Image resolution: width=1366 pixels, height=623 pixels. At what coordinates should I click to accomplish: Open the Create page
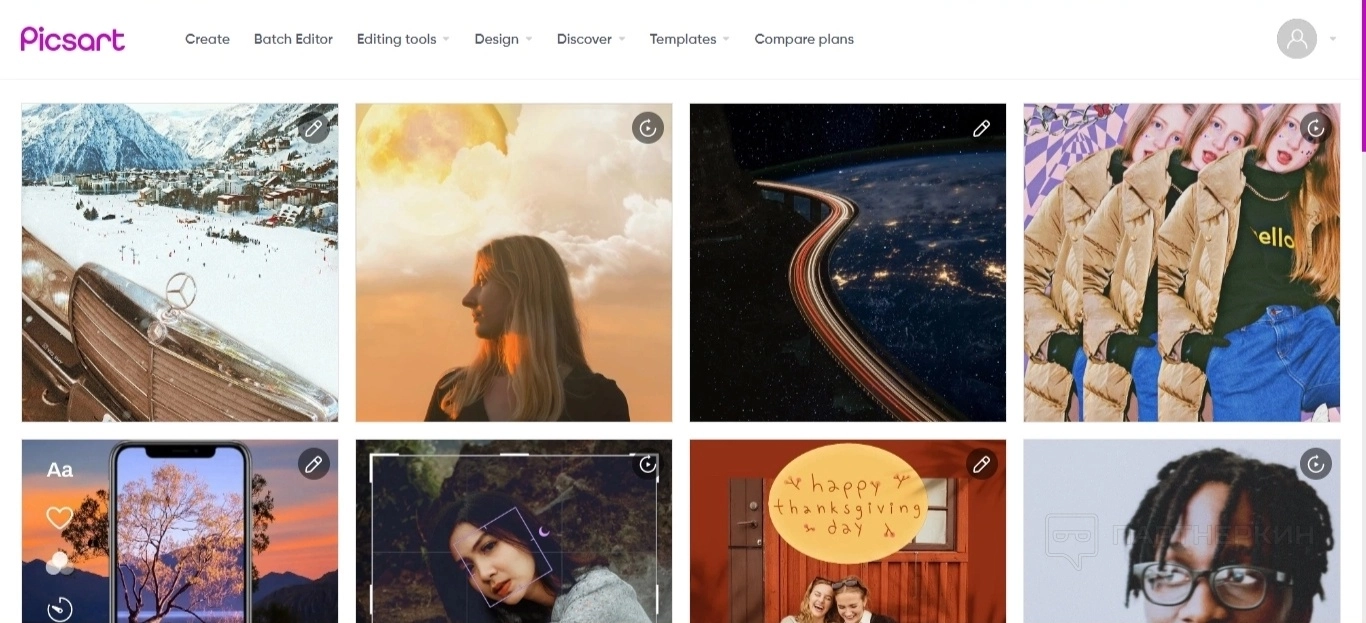click(x=207, y=39)
